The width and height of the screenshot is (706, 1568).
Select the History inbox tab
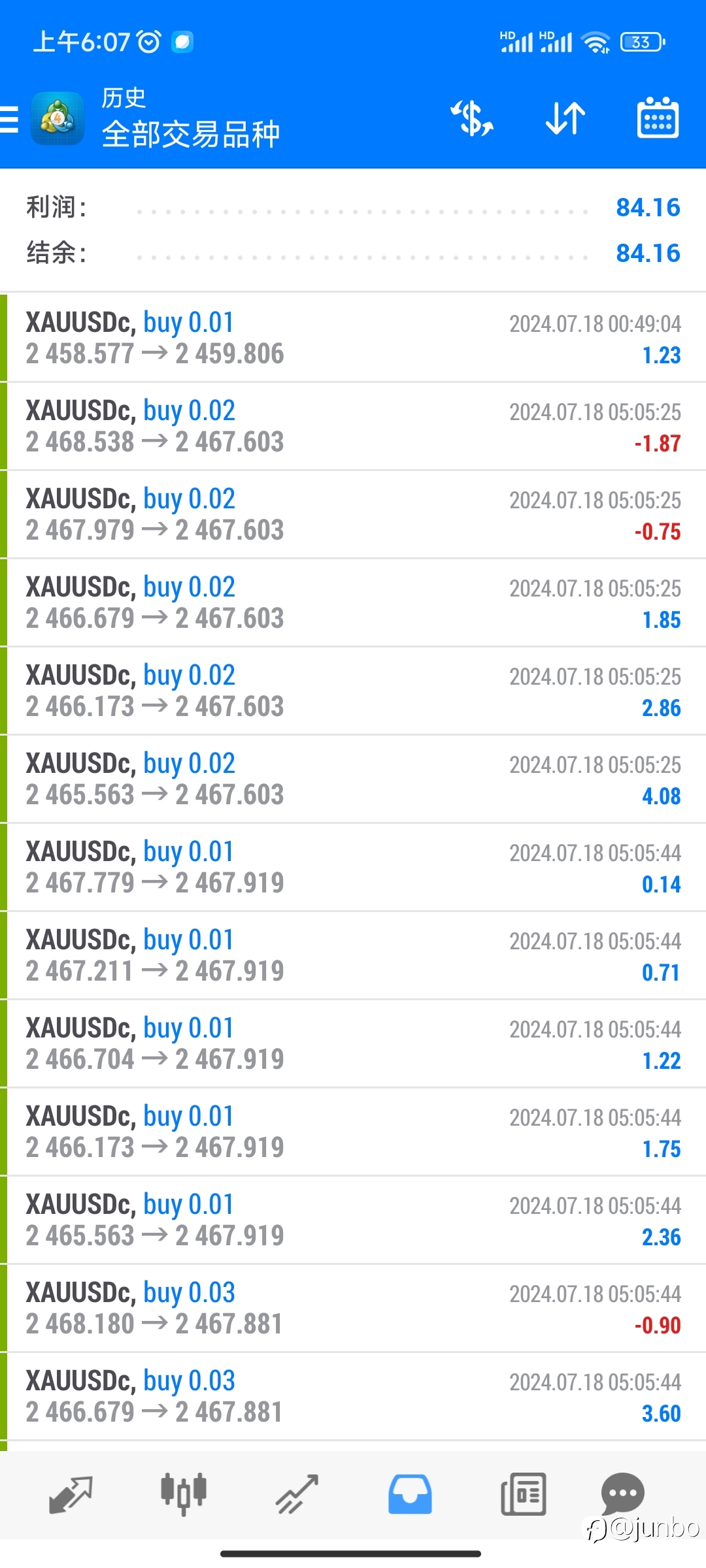[x=410, y=1494]
